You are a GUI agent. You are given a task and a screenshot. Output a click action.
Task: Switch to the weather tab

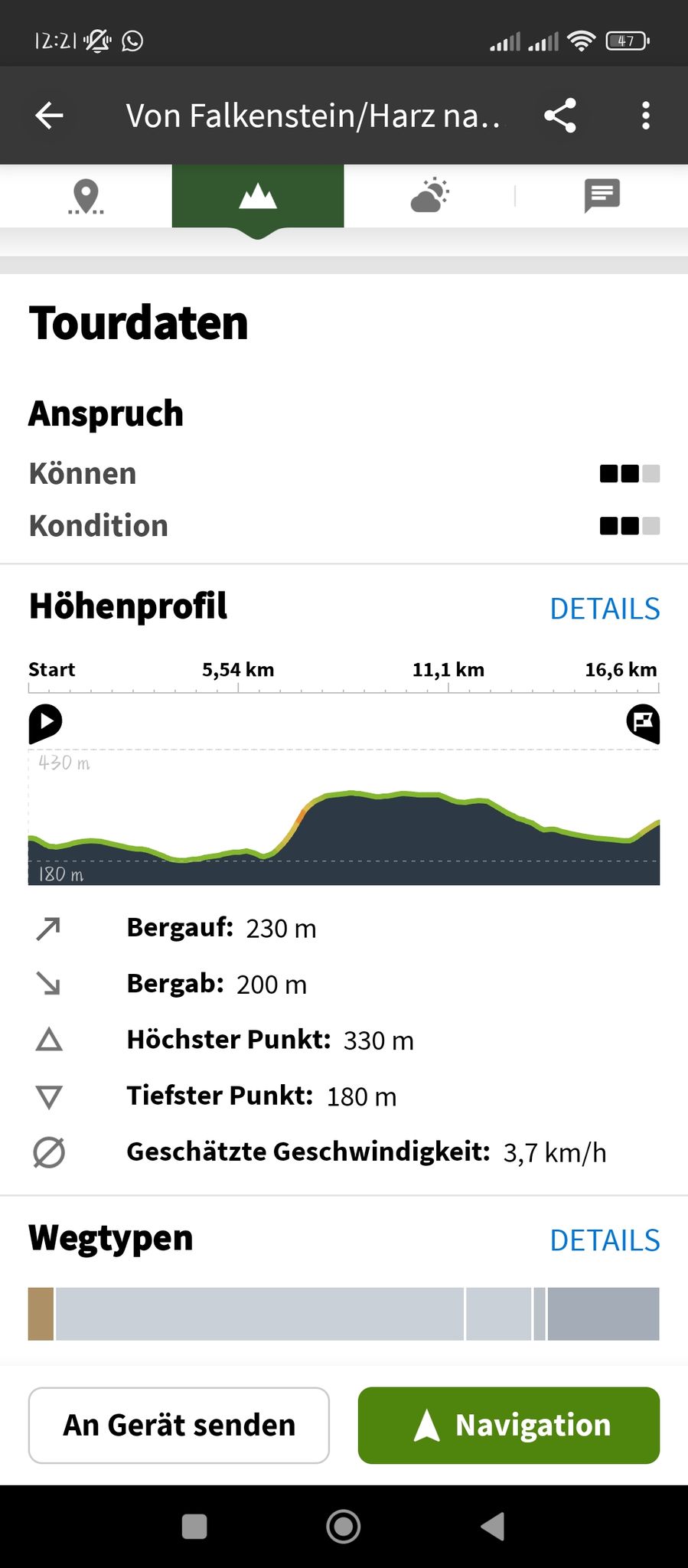(430, 197)
